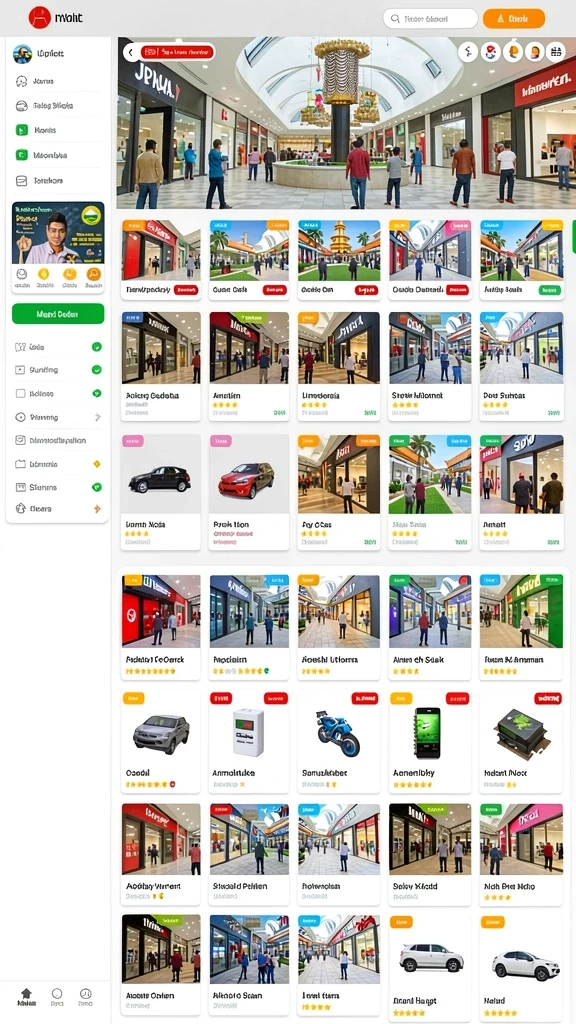Viewport: 576px width, 1024px height.
Task: Select the house icon in the bottom bar
Action: (26, 997)
